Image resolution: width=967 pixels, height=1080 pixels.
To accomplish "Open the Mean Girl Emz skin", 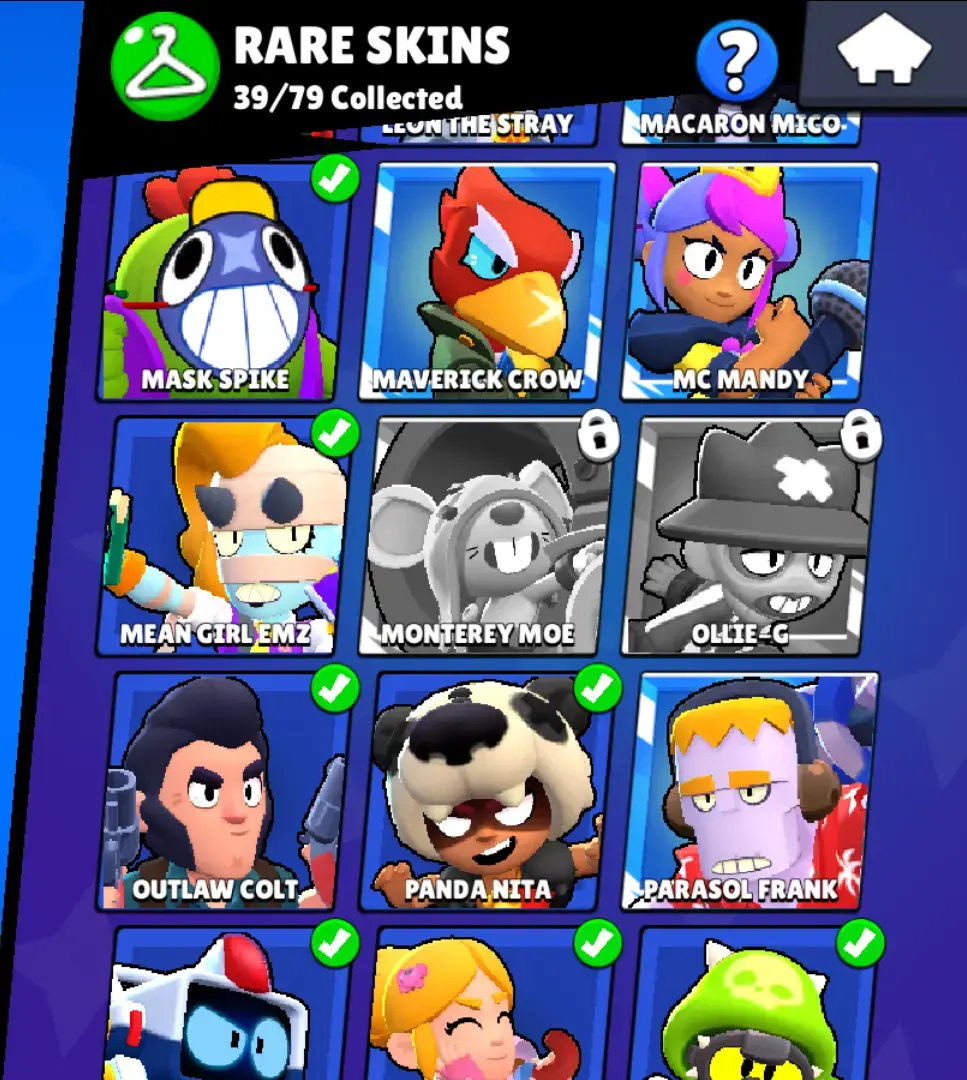I will [225, 538].
